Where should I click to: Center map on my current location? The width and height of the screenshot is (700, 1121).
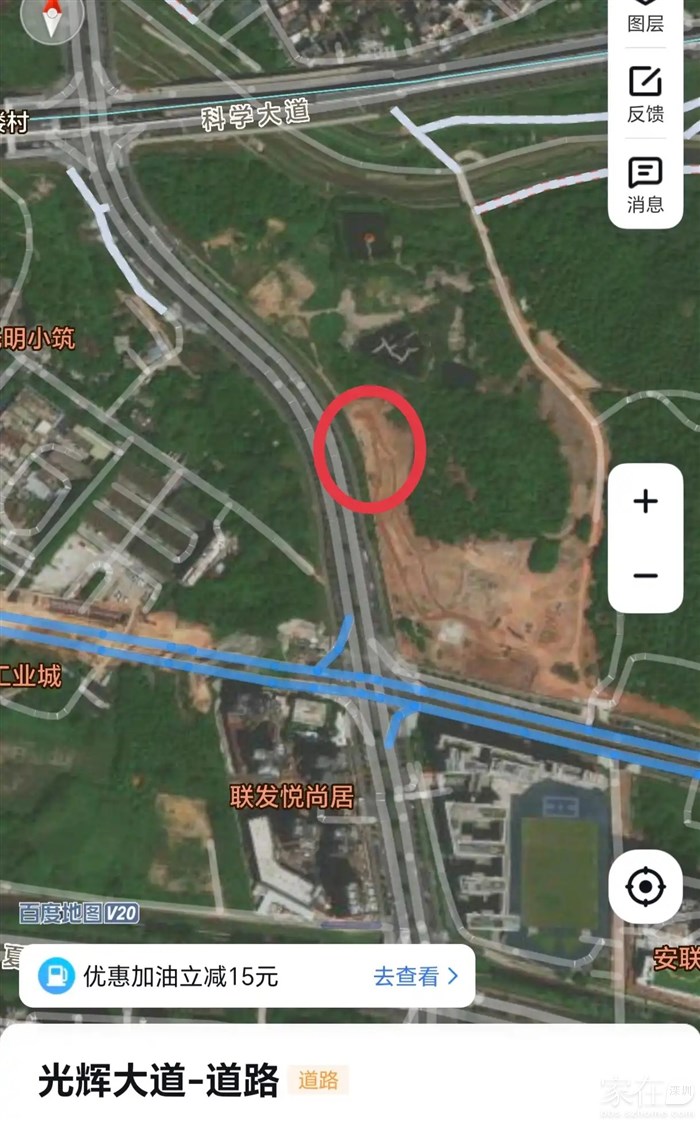pyautogui.click(x=645, y=886)
